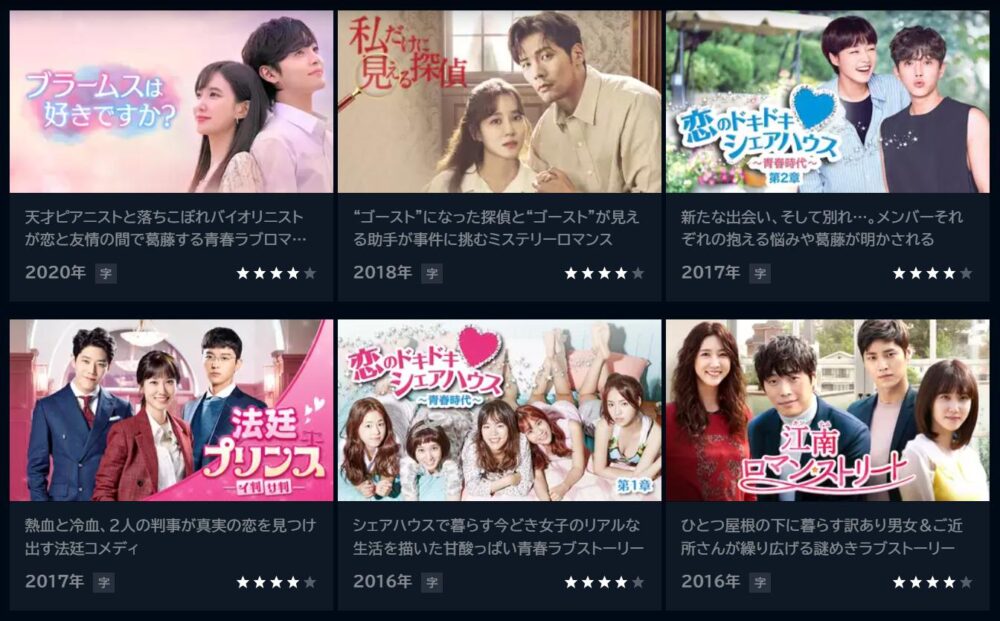
Task: Tap the 江南ロマンストリート drama card
Action: [827, 411]
